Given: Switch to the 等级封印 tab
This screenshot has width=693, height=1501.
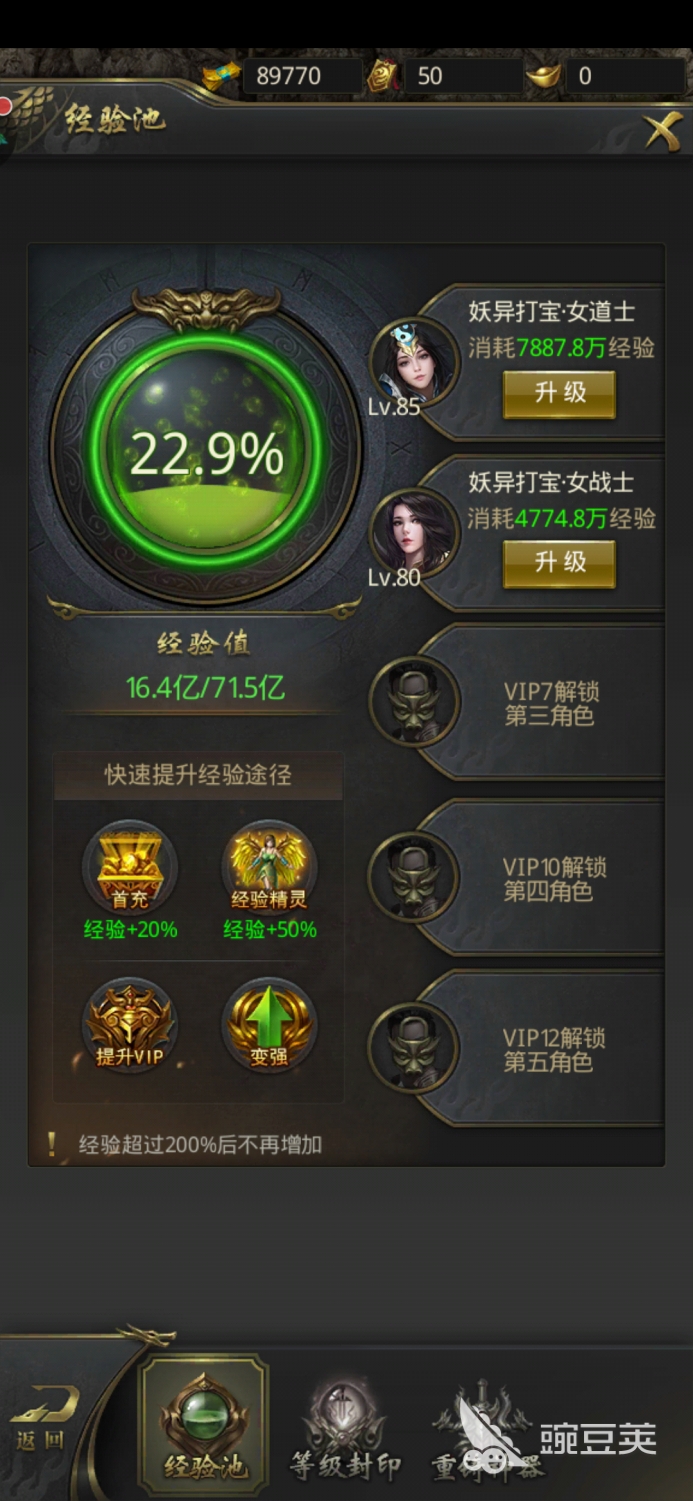Looking at the screenshot, I should (345, 1430).
